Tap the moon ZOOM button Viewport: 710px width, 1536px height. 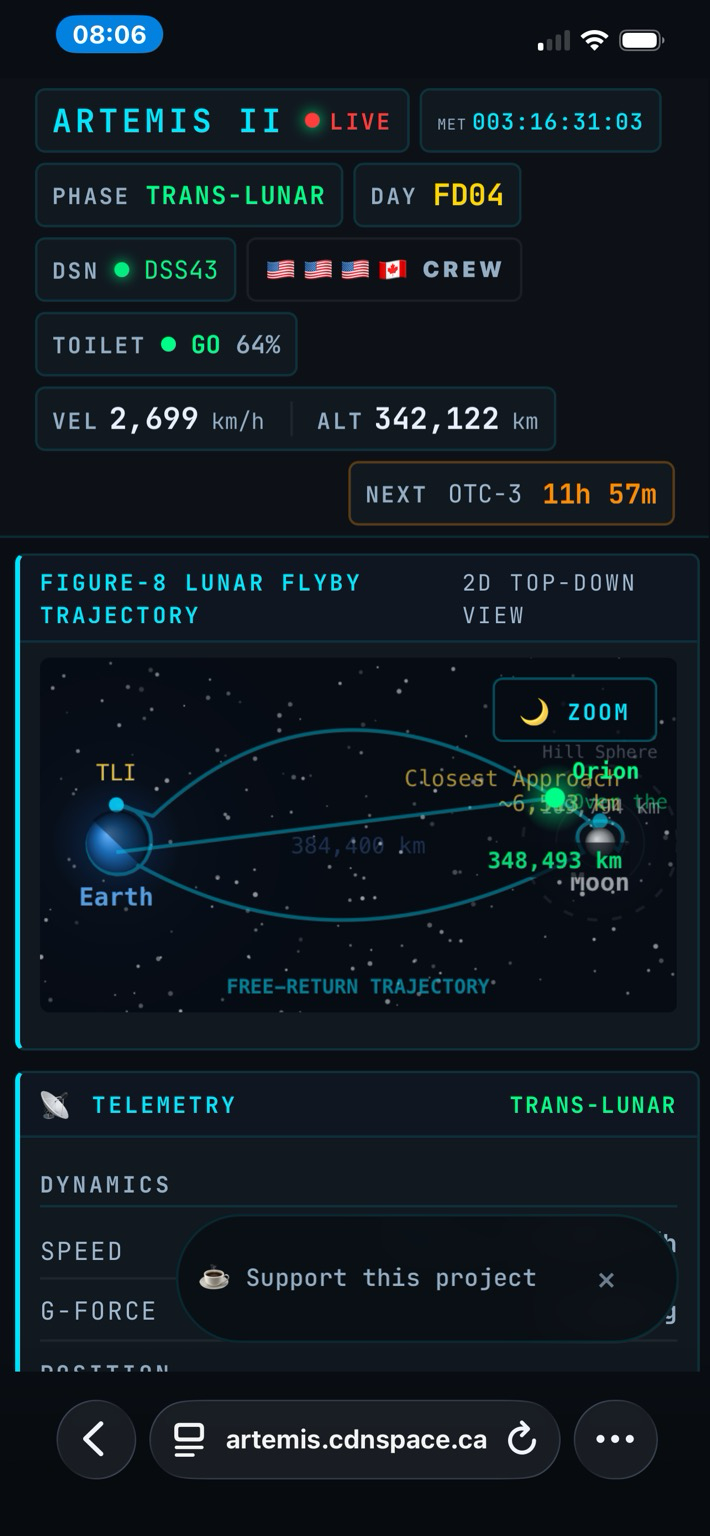pos(574,712)
